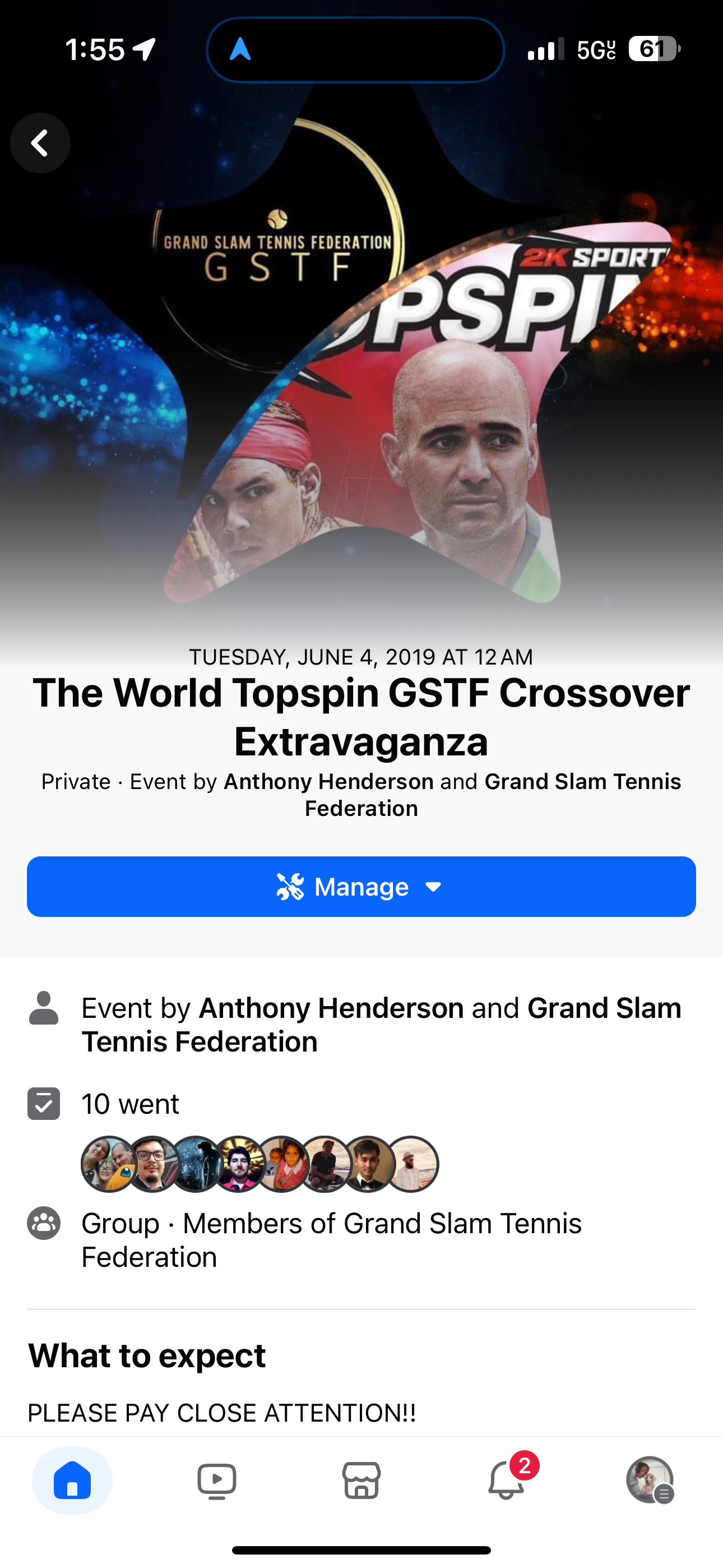Open the Video tab
The image size is (723, 1568).
pyautogui.click(x=217, y=1481)
